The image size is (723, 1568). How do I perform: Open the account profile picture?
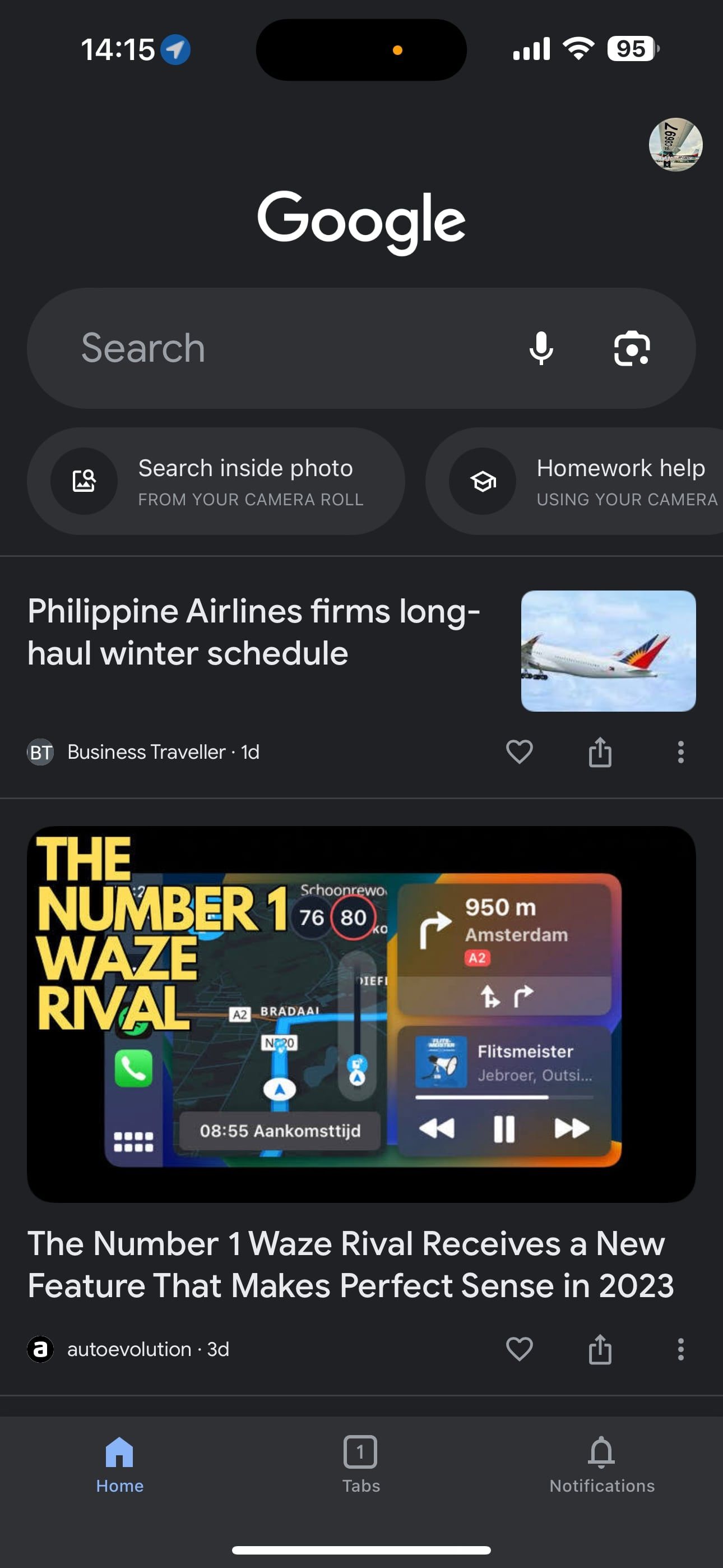[x=675, y=144]
